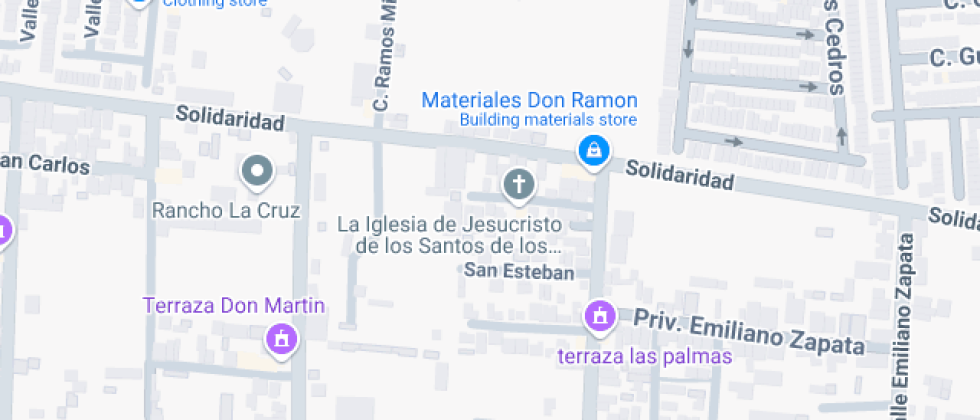Open the Materiales Don Ramon store pin

(x=594, y=151)
